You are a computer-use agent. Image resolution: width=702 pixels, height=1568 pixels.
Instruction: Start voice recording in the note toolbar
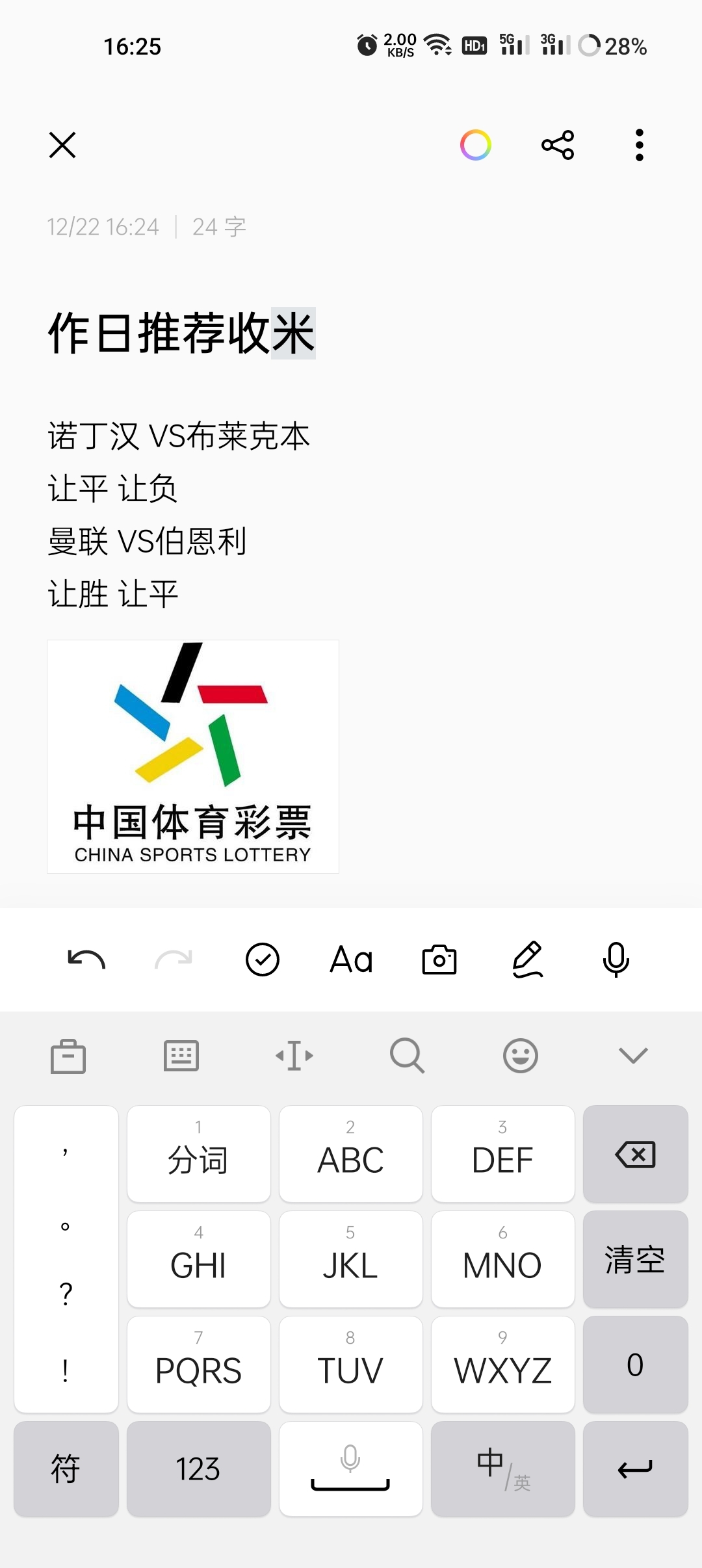coord(616,960)
